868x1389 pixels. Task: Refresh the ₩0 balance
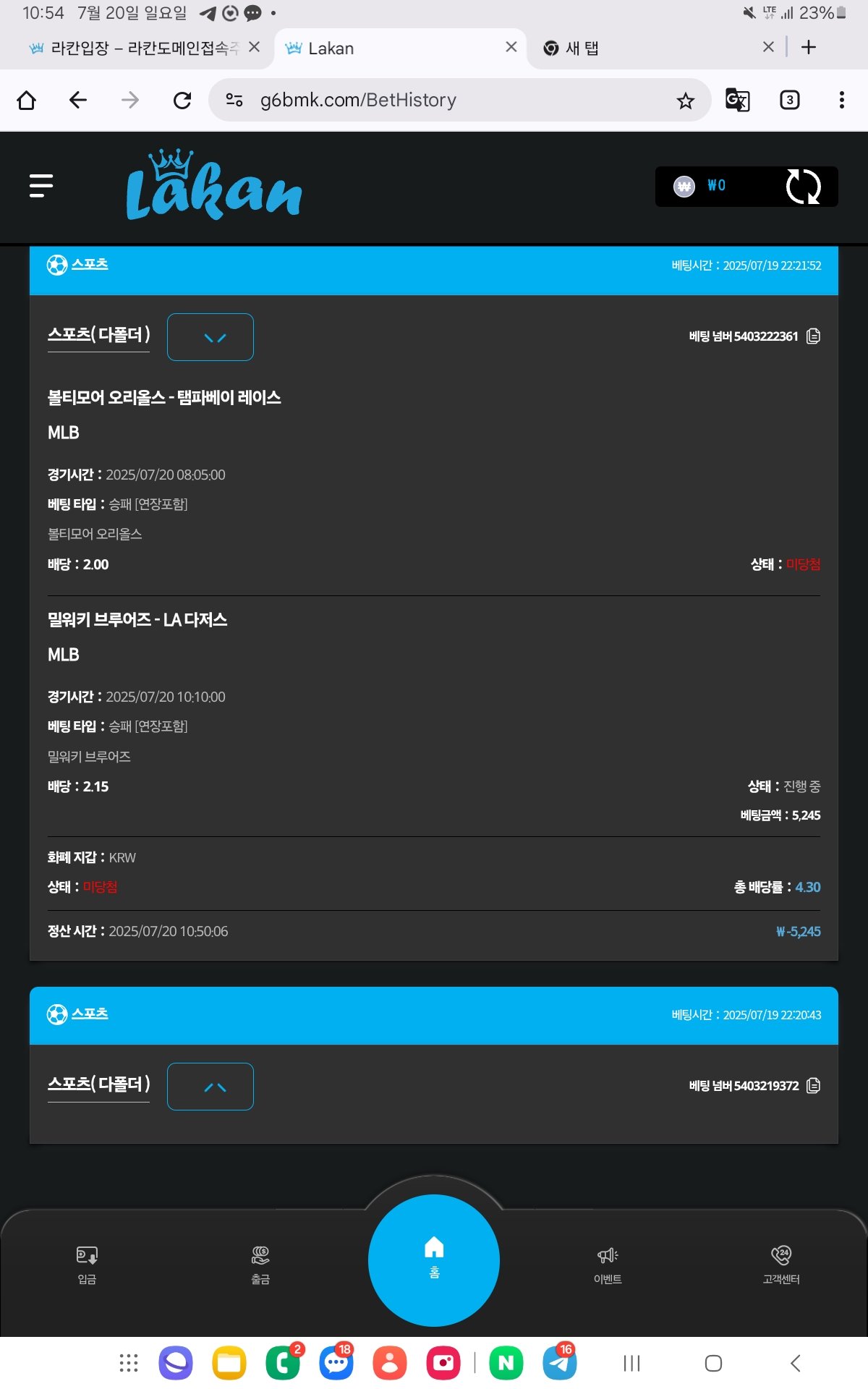pos(803,187)
